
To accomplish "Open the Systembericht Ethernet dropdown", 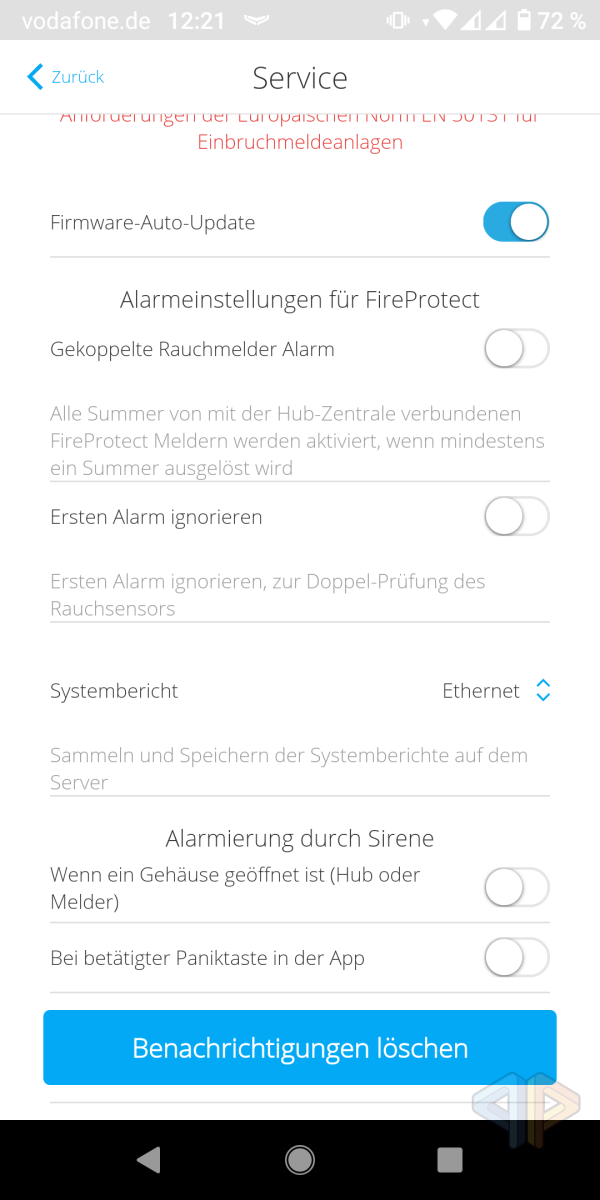I will click(497, 691).
